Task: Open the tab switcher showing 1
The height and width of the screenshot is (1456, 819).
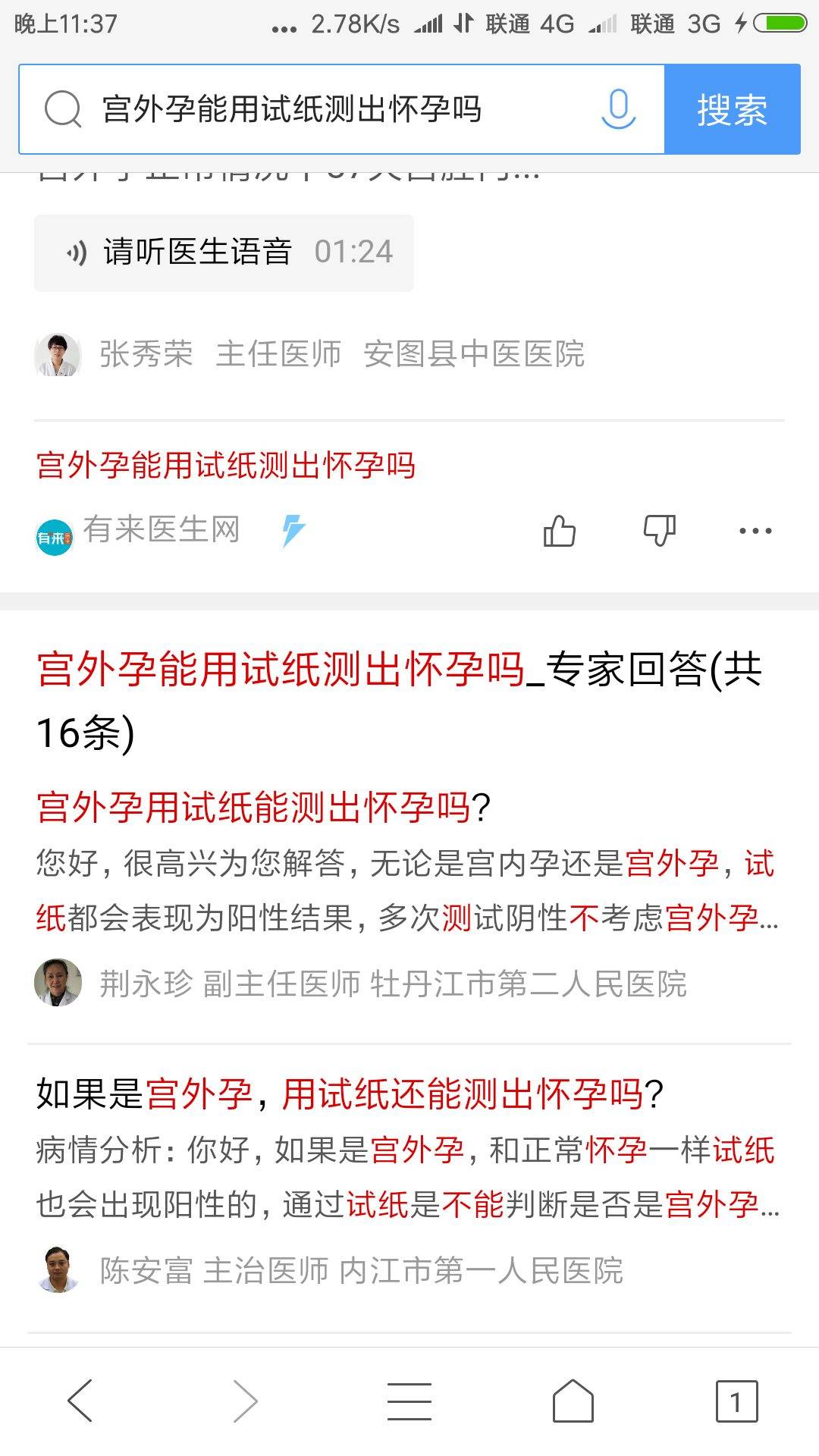Action: 736,1401
